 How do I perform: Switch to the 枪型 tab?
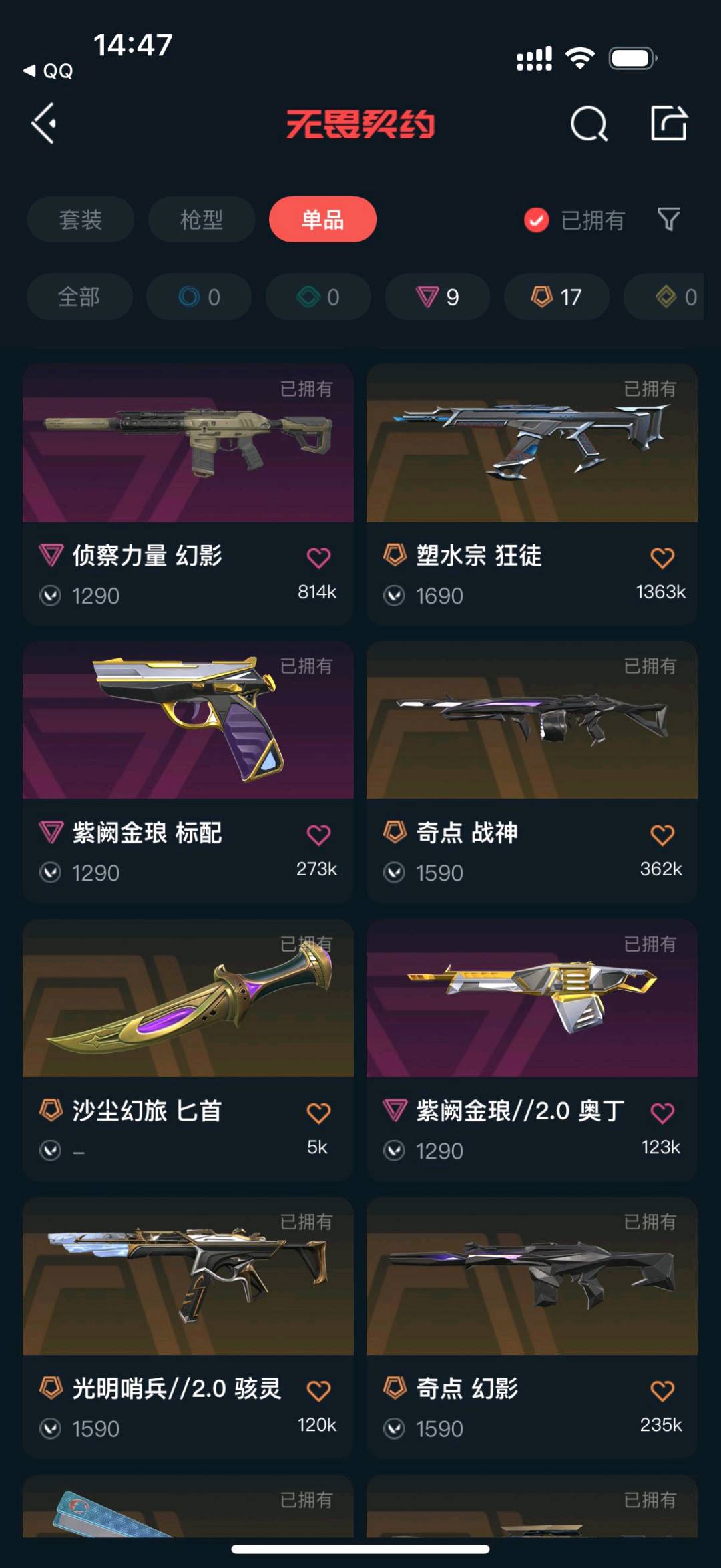201,219
